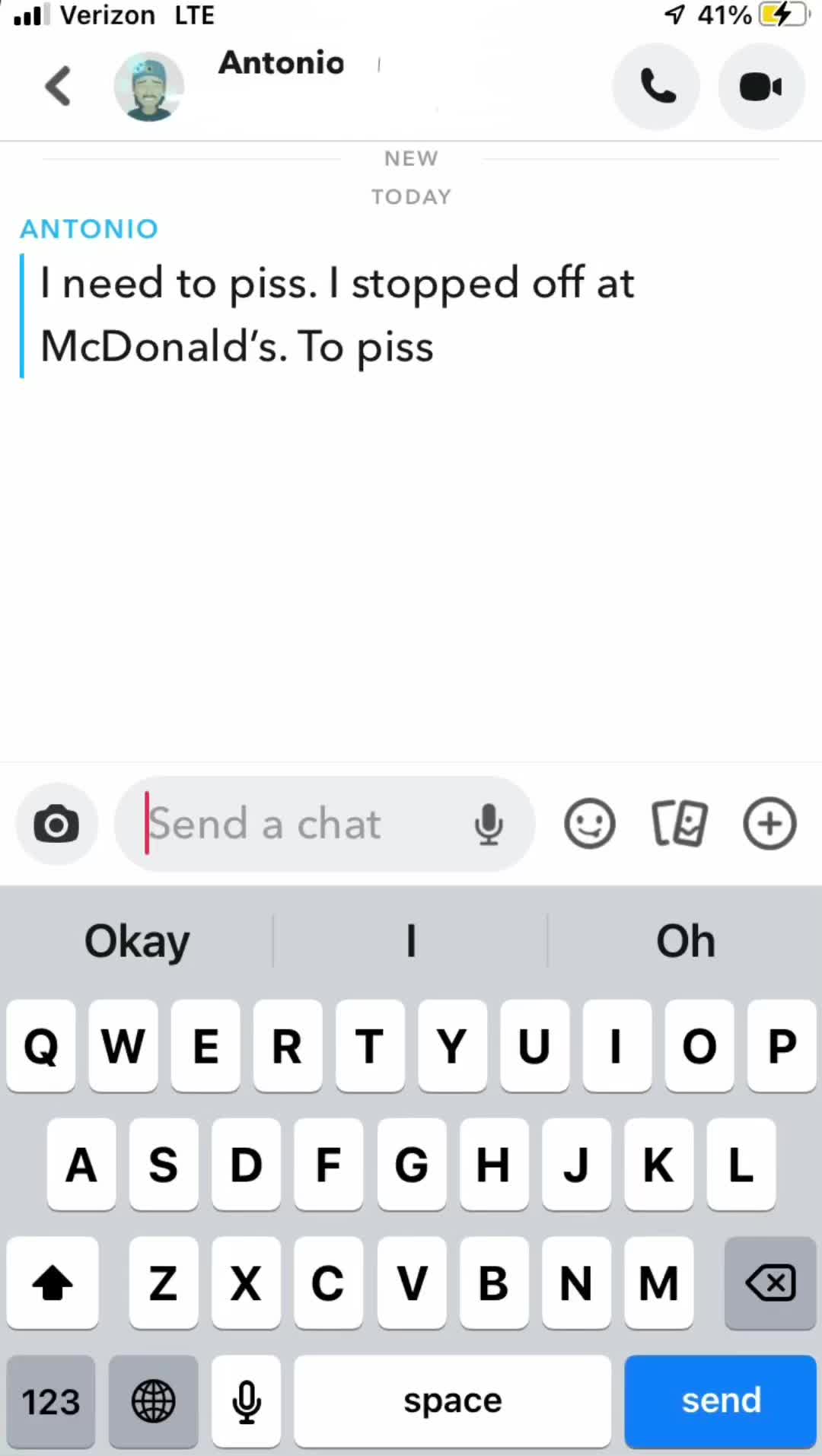This screenshot has height=1456, width=822.
Task: Switch keyboard to 123 numbers
Action: click(50, 1401)
